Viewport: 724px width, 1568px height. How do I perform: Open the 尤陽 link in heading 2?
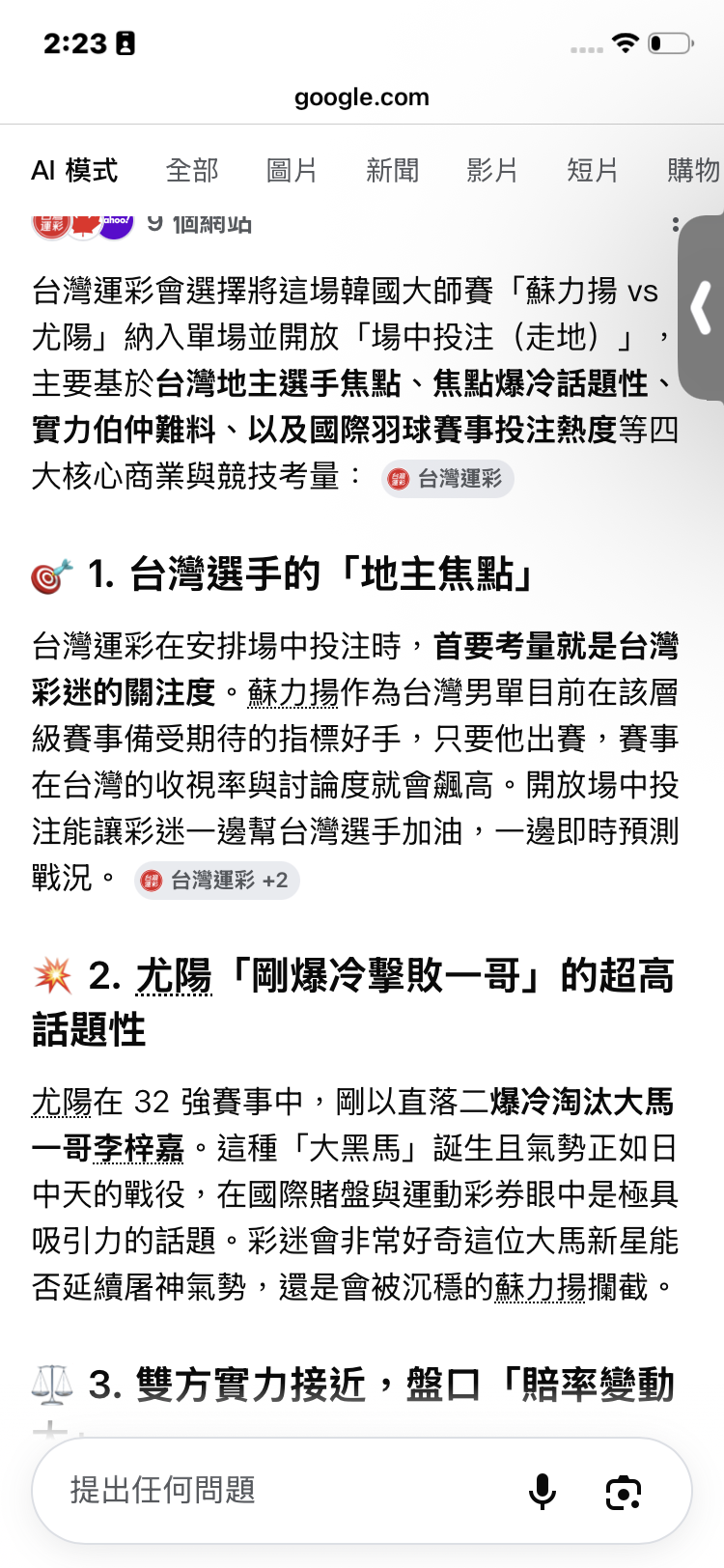coord(174,976)
